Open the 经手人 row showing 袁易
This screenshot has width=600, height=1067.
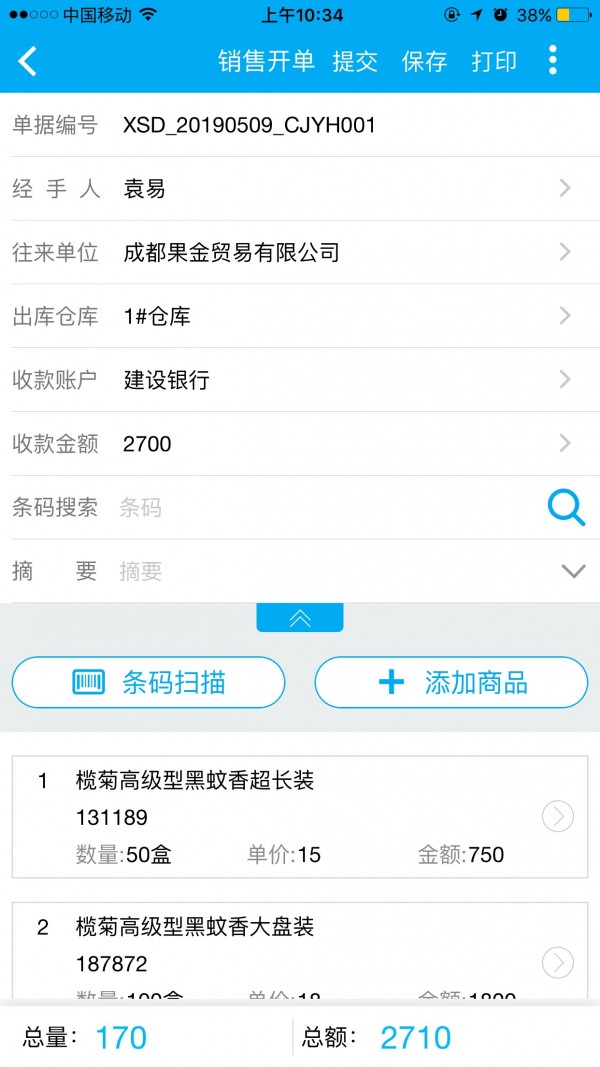[x=300, y=188]
